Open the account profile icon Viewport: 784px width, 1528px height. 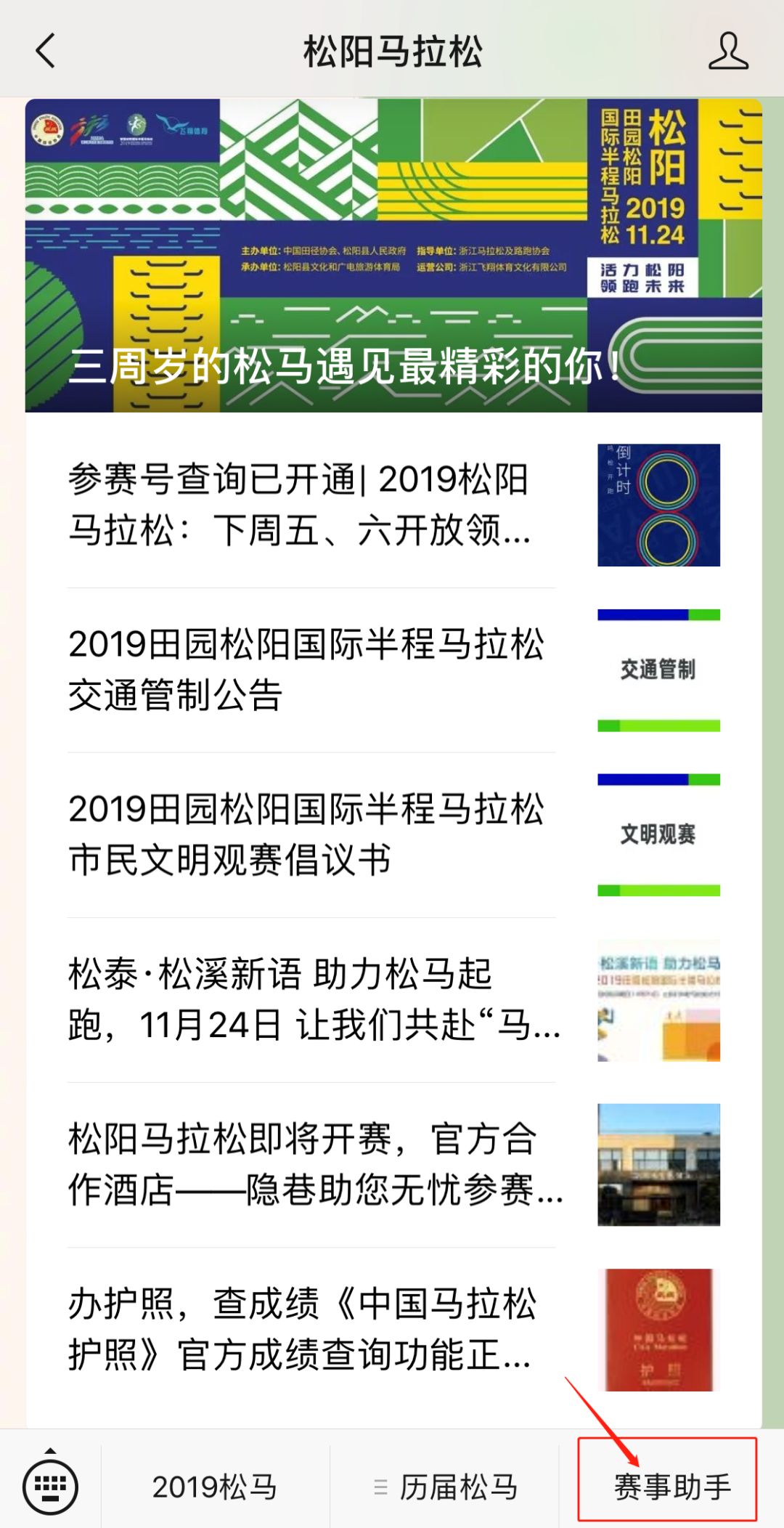pyautogui.click(x=728, y=51)
